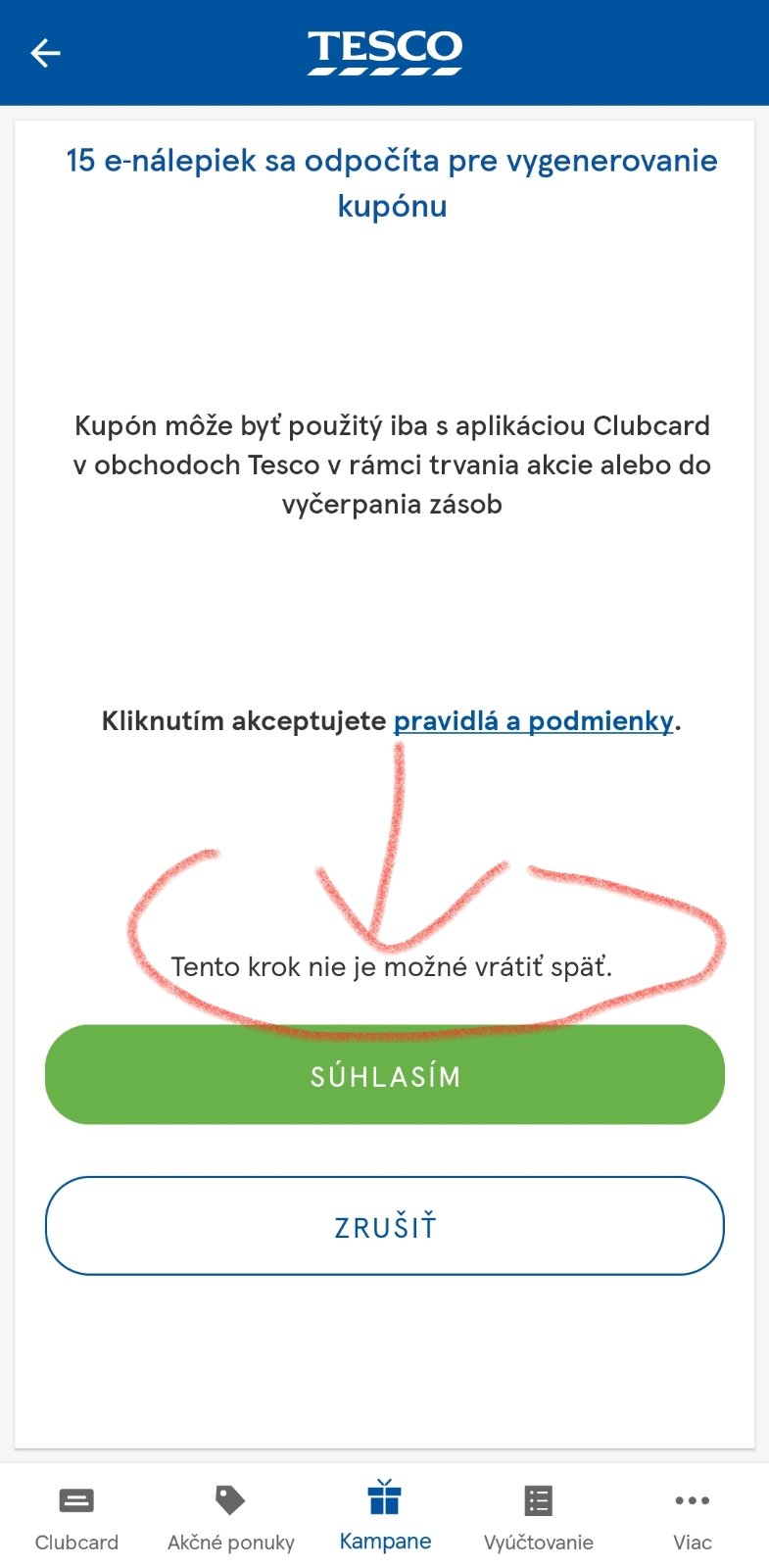Confirm with the SÚHLASÍM button
Viewport: 769px width, 1568px height.
pyautogui.click(x=384, y=1075)
